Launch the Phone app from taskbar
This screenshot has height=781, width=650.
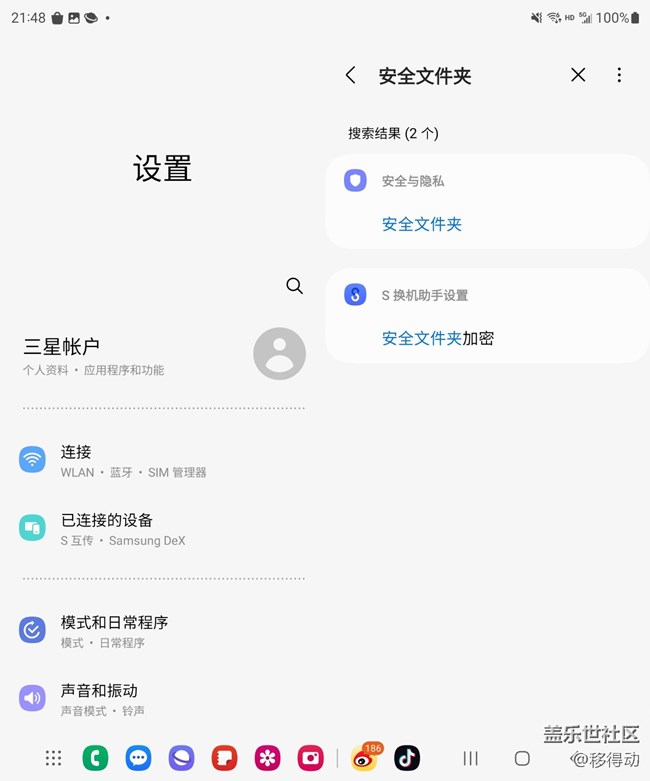[95, 758]
